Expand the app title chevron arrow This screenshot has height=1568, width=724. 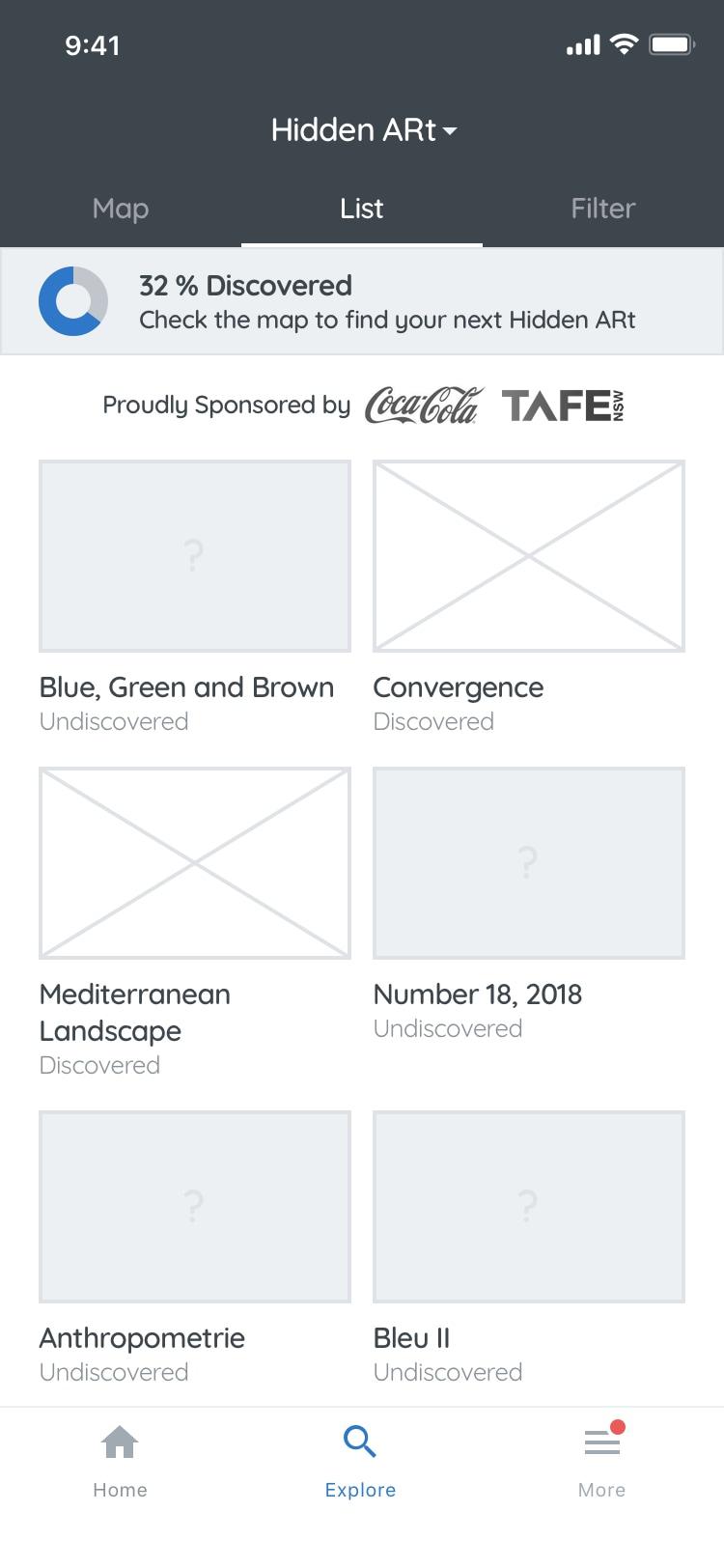tap(451, 132)
